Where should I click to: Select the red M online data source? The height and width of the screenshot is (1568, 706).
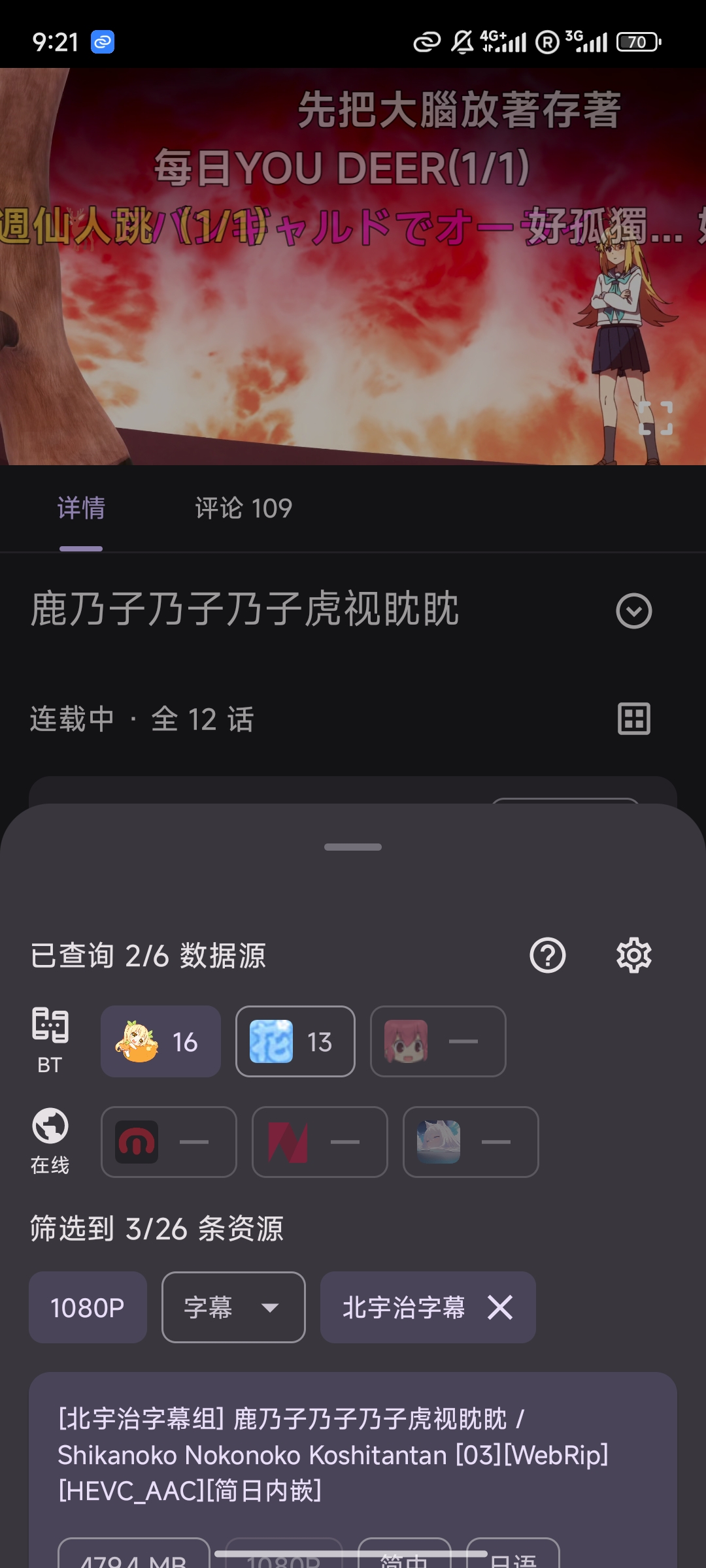pos(168,1143)
